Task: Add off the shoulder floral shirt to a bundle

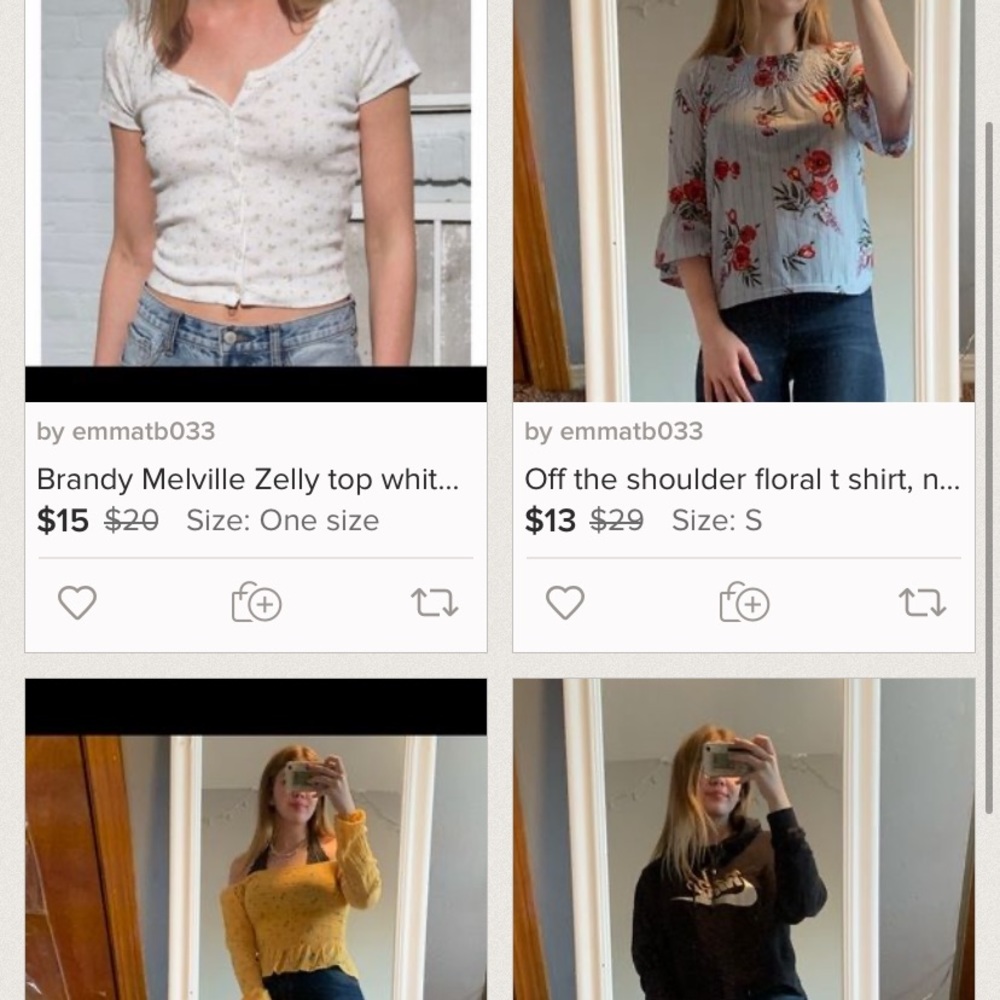Action: coord(745,603)
